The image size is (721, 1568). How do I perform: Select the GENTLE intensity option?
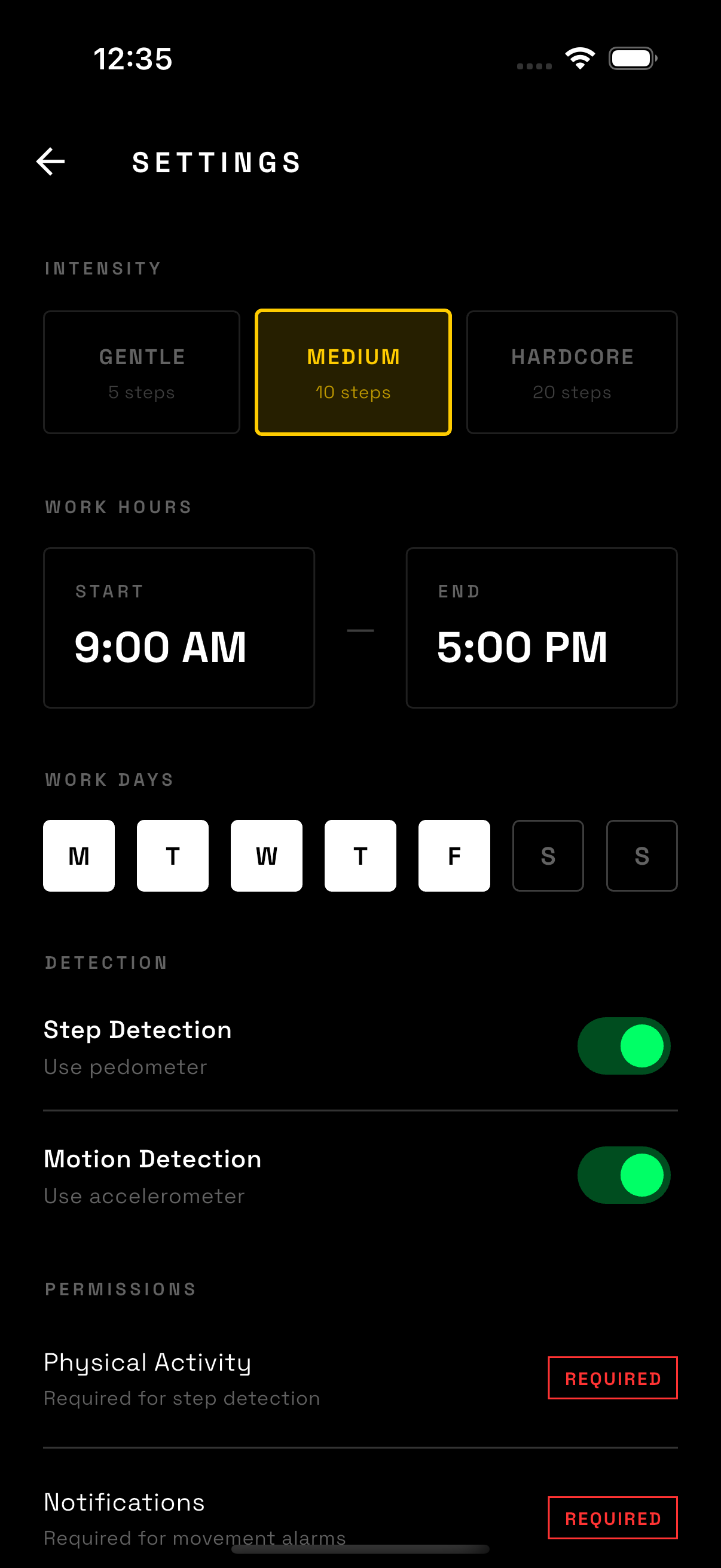pos(141,371)
